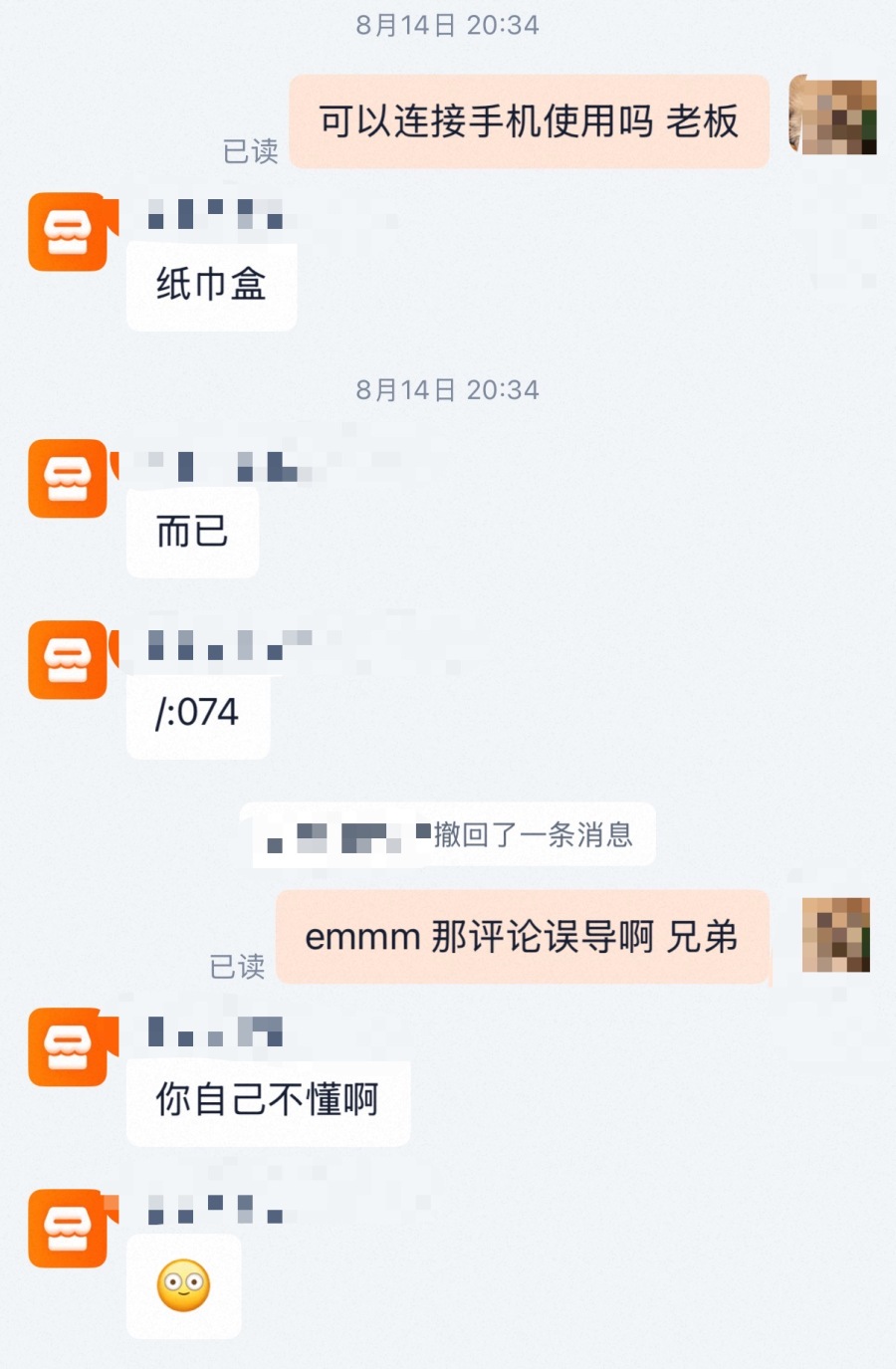Open the shop avatar beside the 纸巾盒 message
896x1369 pixels.
68,231
